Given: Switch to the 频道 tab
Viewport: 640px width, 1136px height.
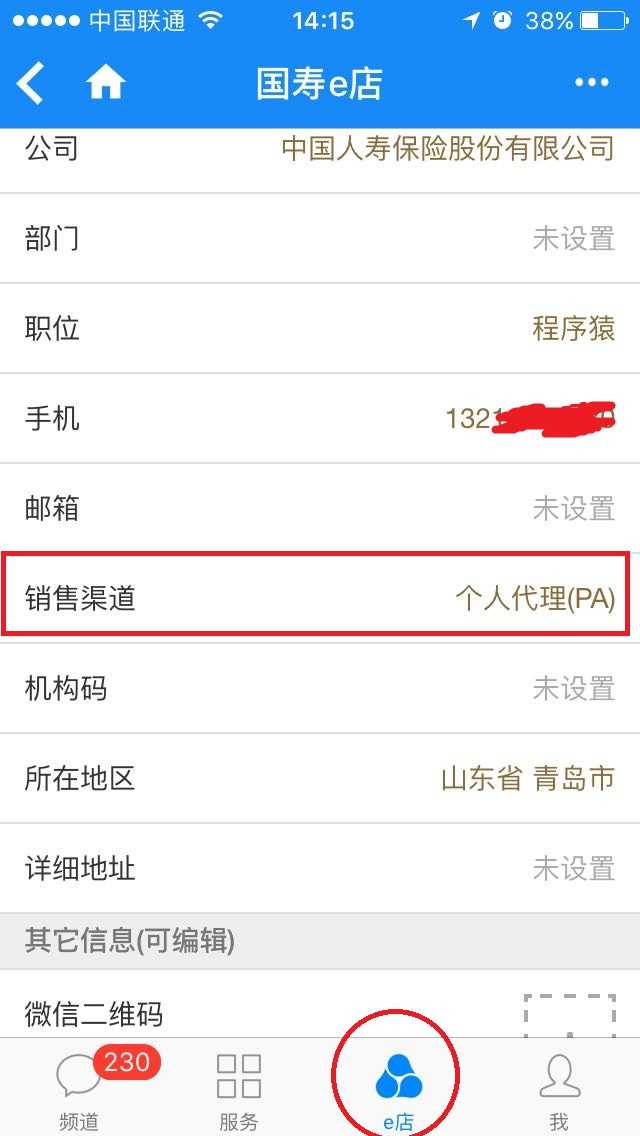Looking at the screenshot, I should click(79, 1088).
